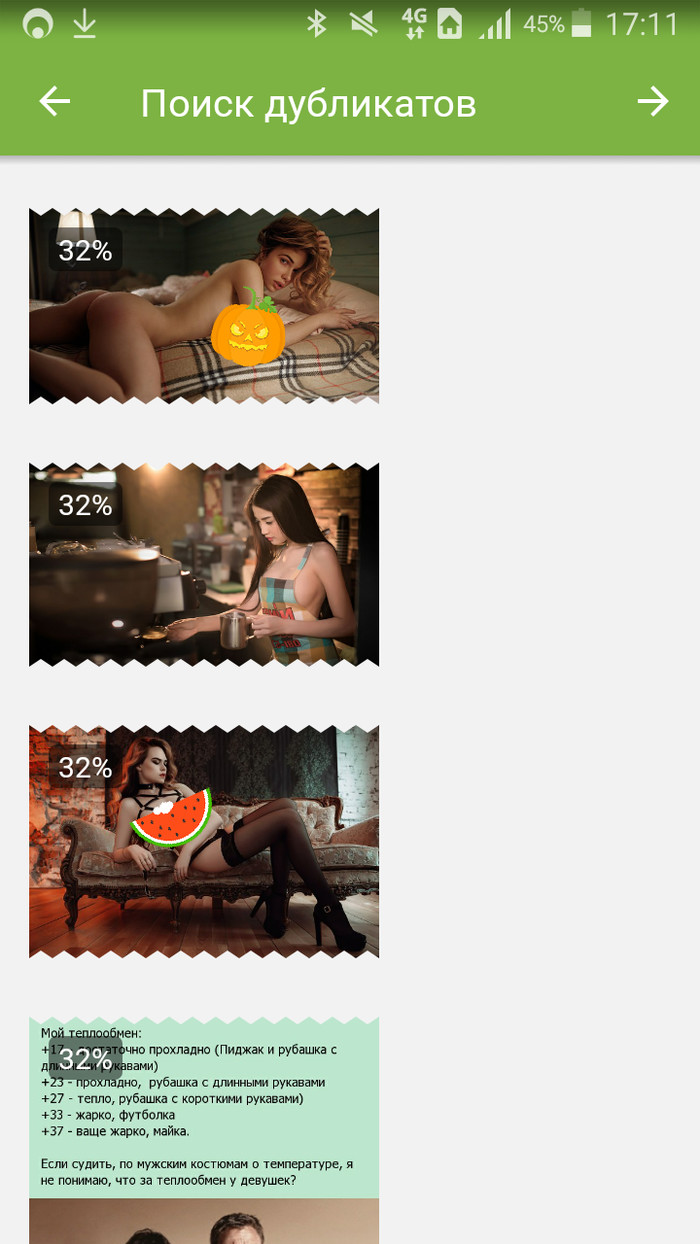
Task: Open the duplicate with the pumpkin sticker
Action: click(x=204, y=306)
